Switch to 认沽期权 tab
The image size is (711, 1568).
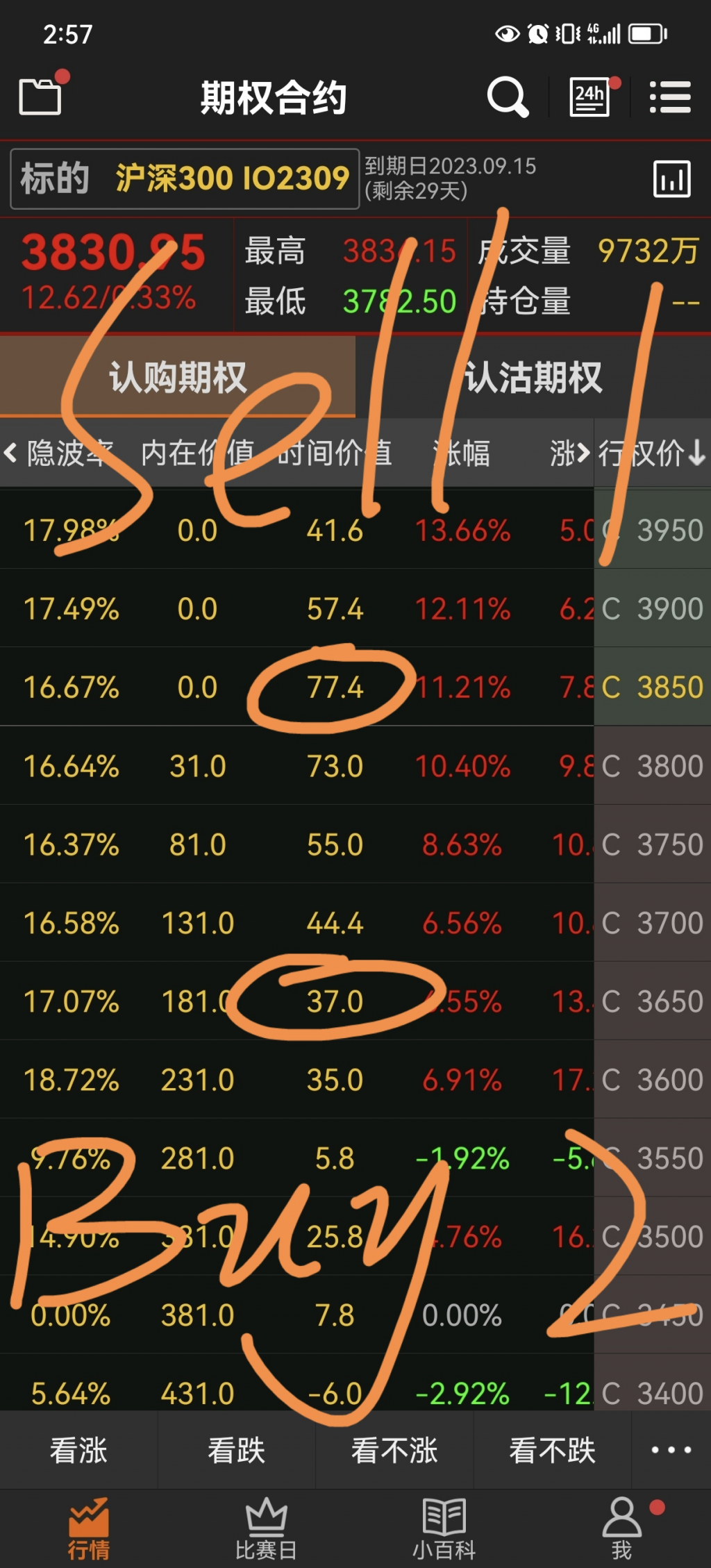tap(533, 377)
